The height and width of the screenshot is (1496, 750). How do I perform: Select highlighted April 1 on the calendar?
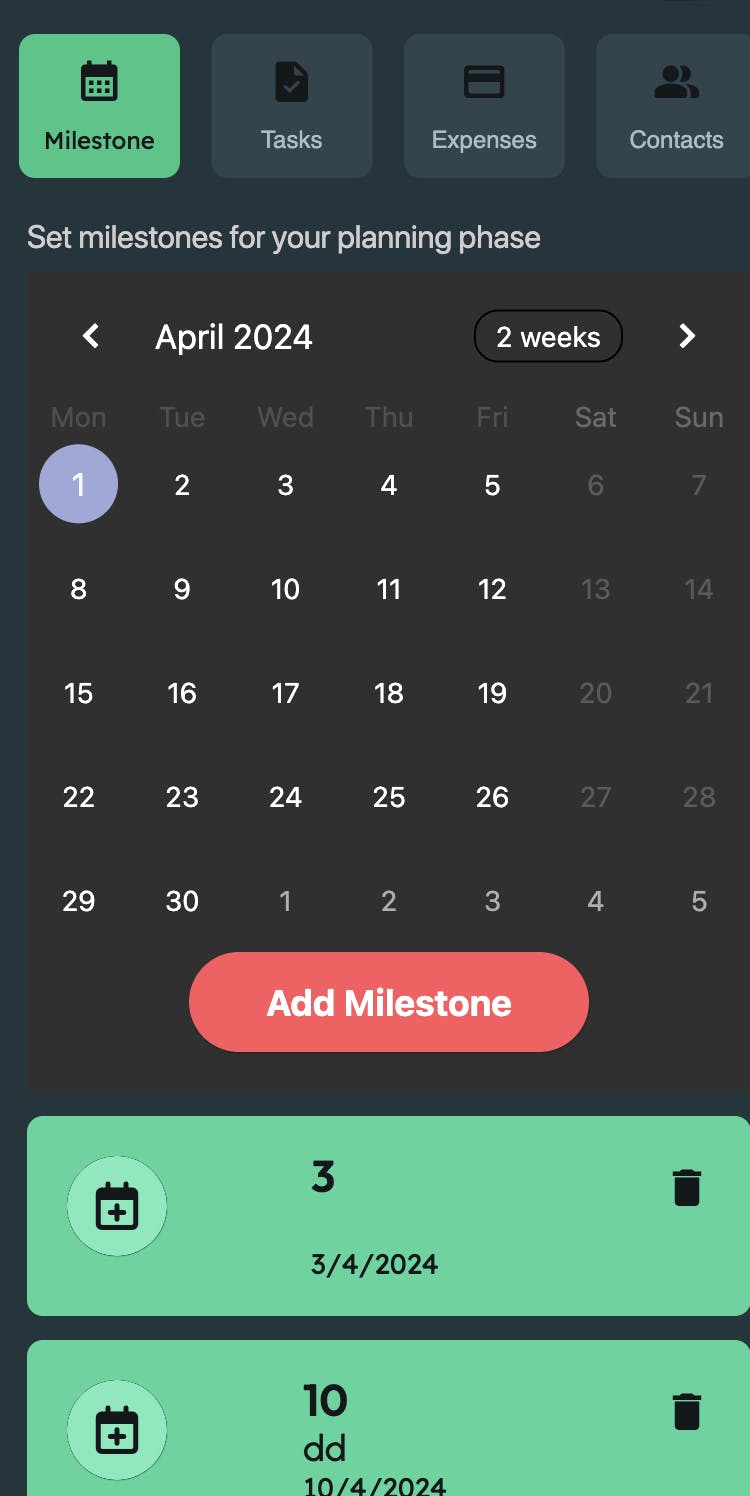tap(78, 485)
